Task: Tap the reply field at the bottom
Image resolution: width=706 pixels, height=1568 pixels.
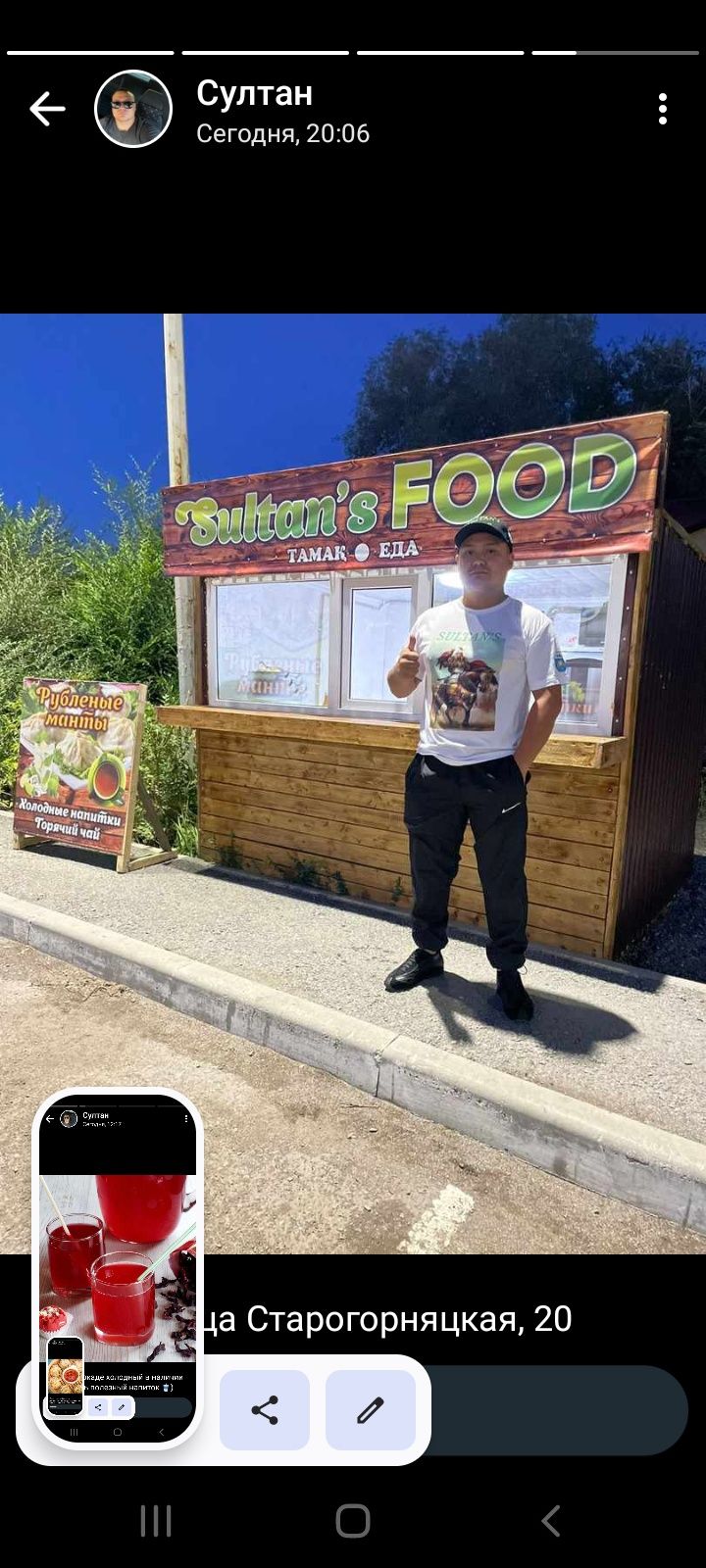Action: coord(559,1410)
